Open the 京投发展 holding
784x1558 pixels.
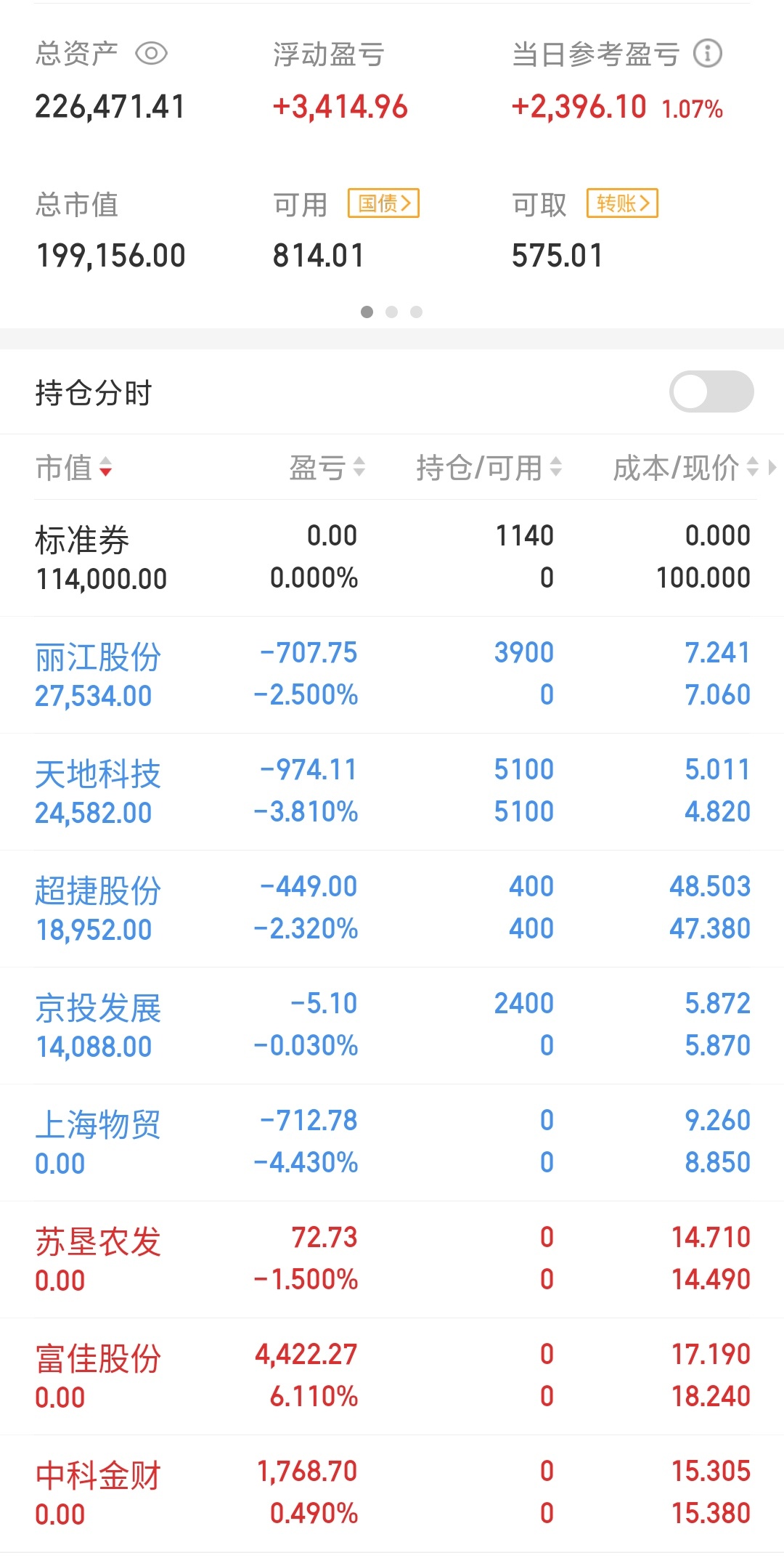[392, 1026]
